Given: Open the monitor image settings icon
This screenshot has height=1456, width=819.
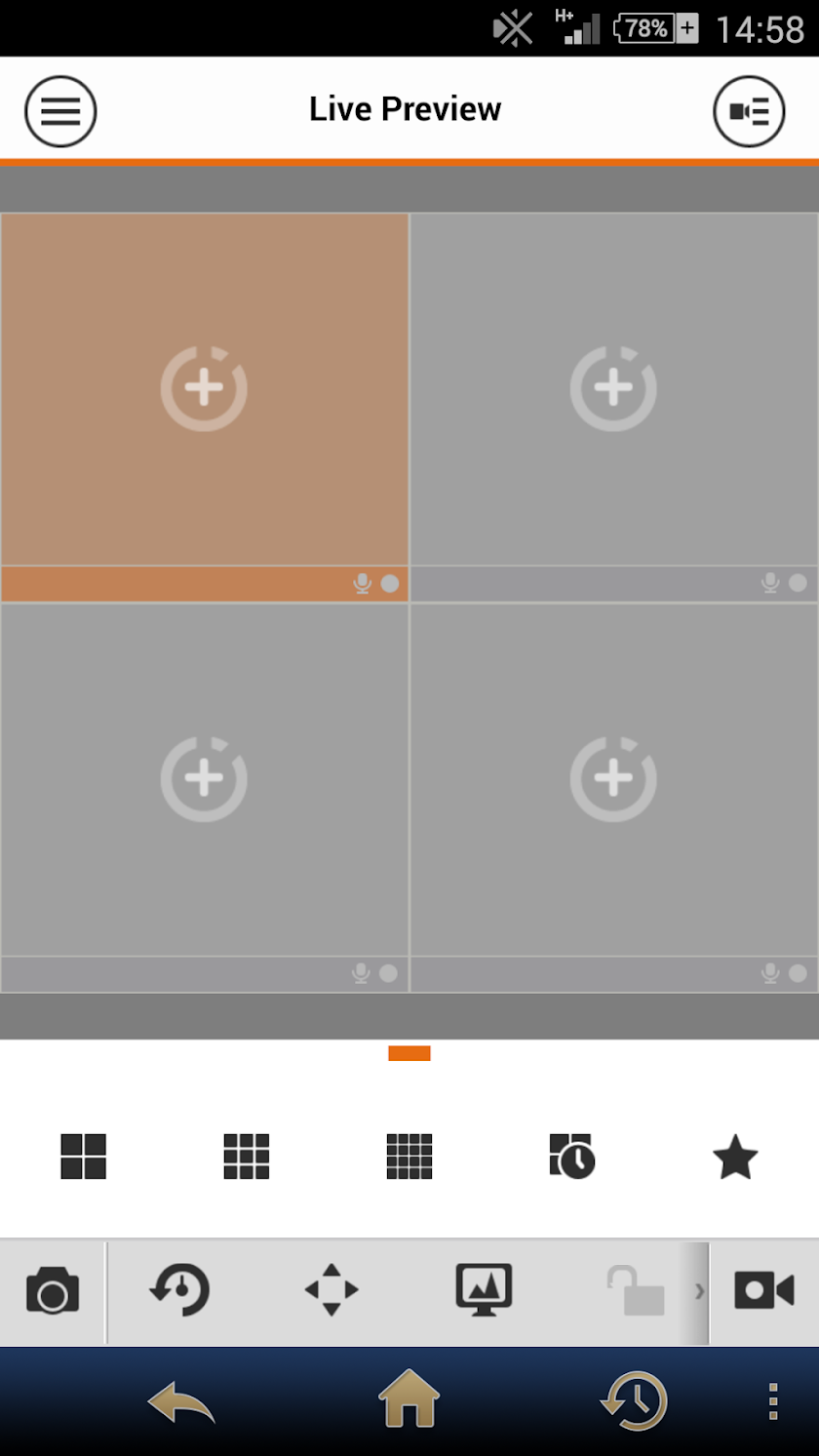Looking at the screenshot, I should 484,1290.
